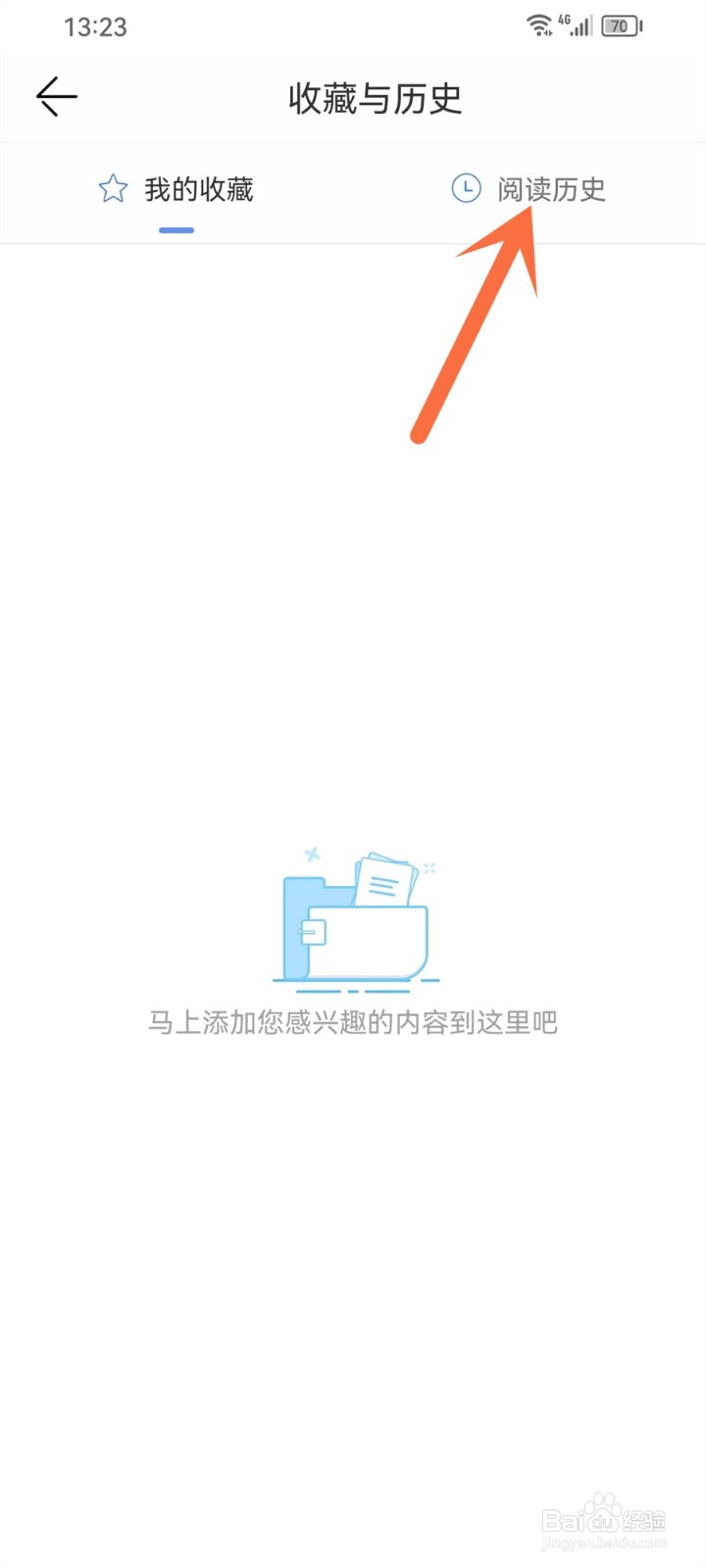The height and width of the screenshot is (1568, 706).
Task: Tap the prompt 马上添加您感兴趣的内容到这里吧
Action: pyautogui.click(x=353, y=1021)
